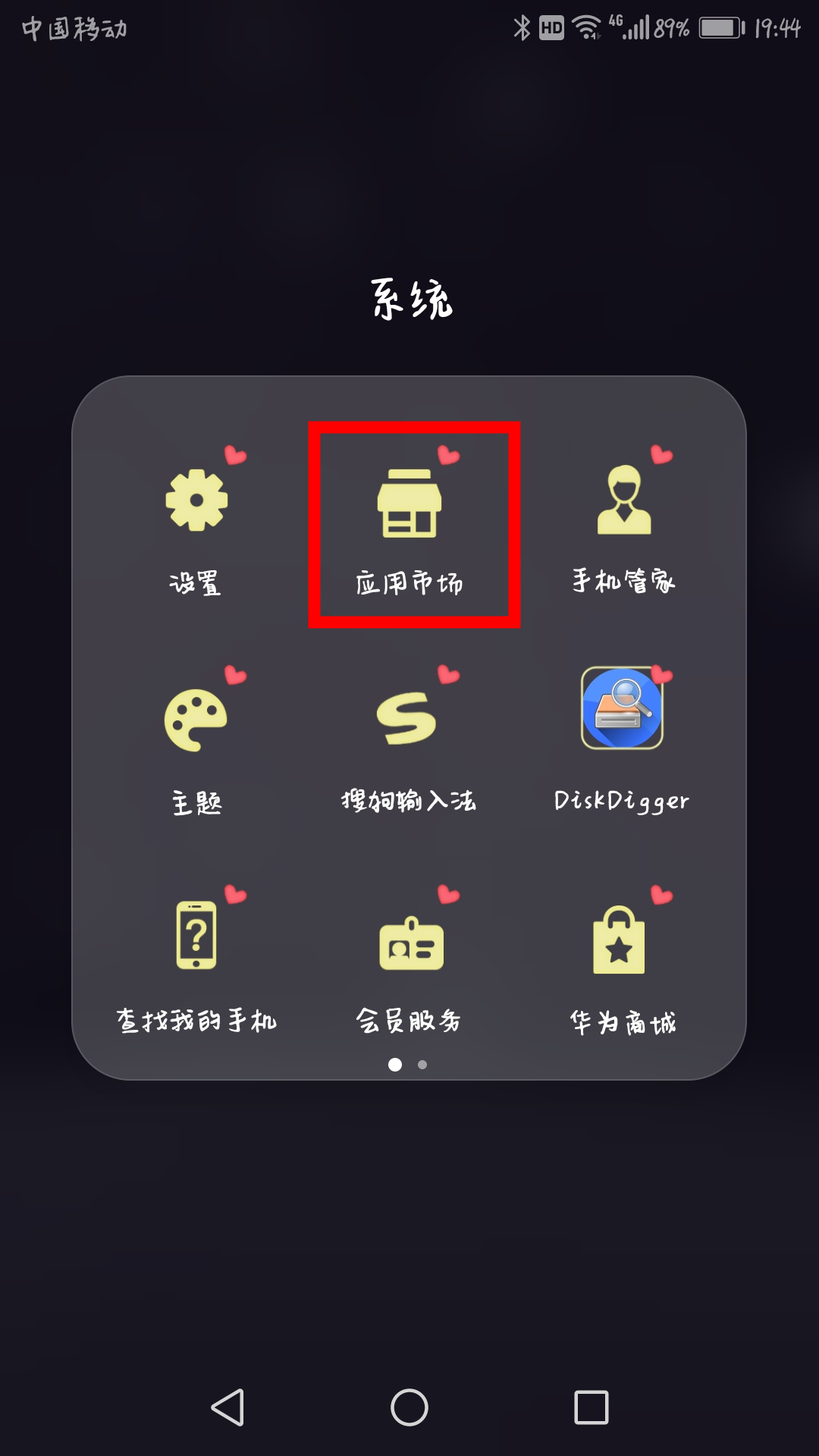This screenshot has width=819, height=1456.
Task: Rename the folder via 系统 title
Action: 410,299
